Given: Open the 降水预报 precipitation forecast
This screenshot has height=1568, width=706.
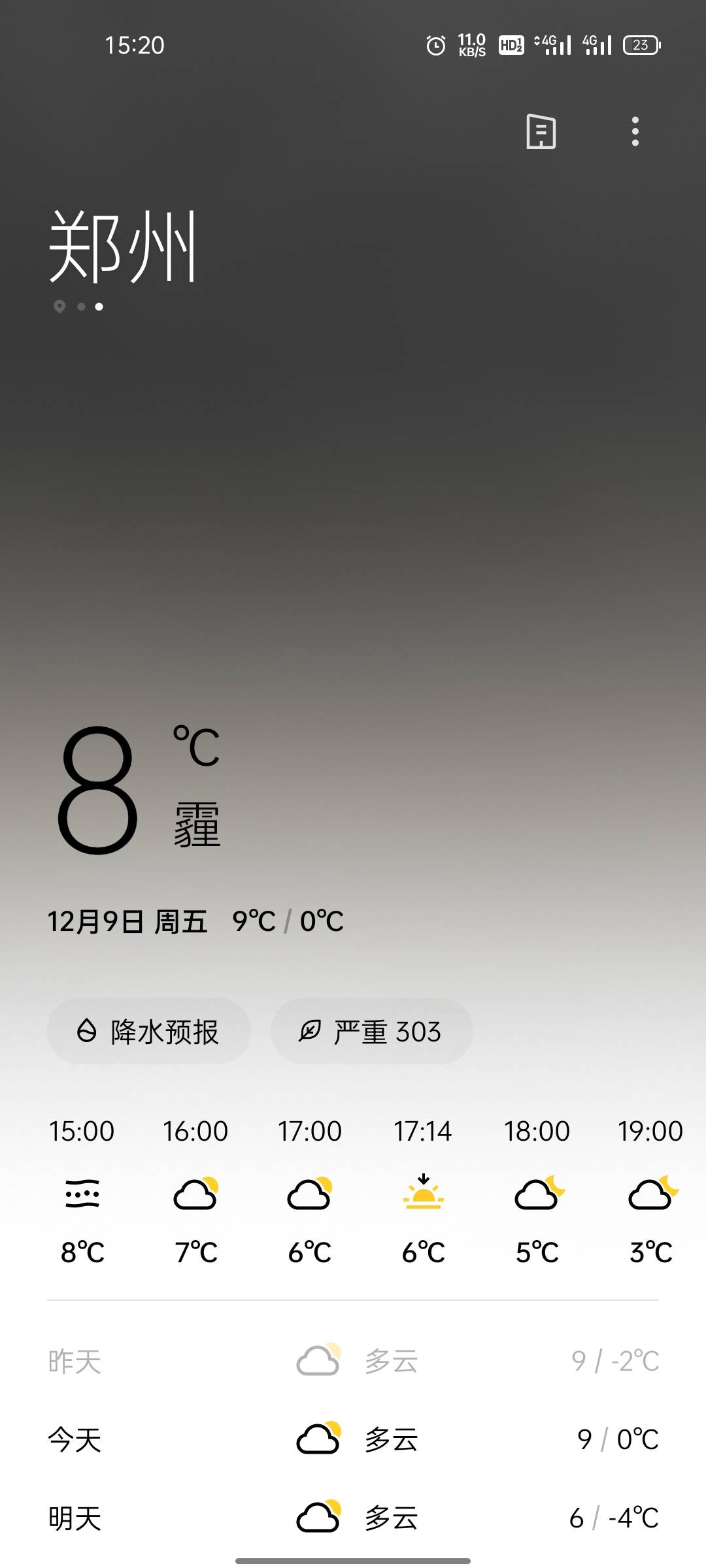Looking at the screenshot, I should click(x=149, y=1032).
